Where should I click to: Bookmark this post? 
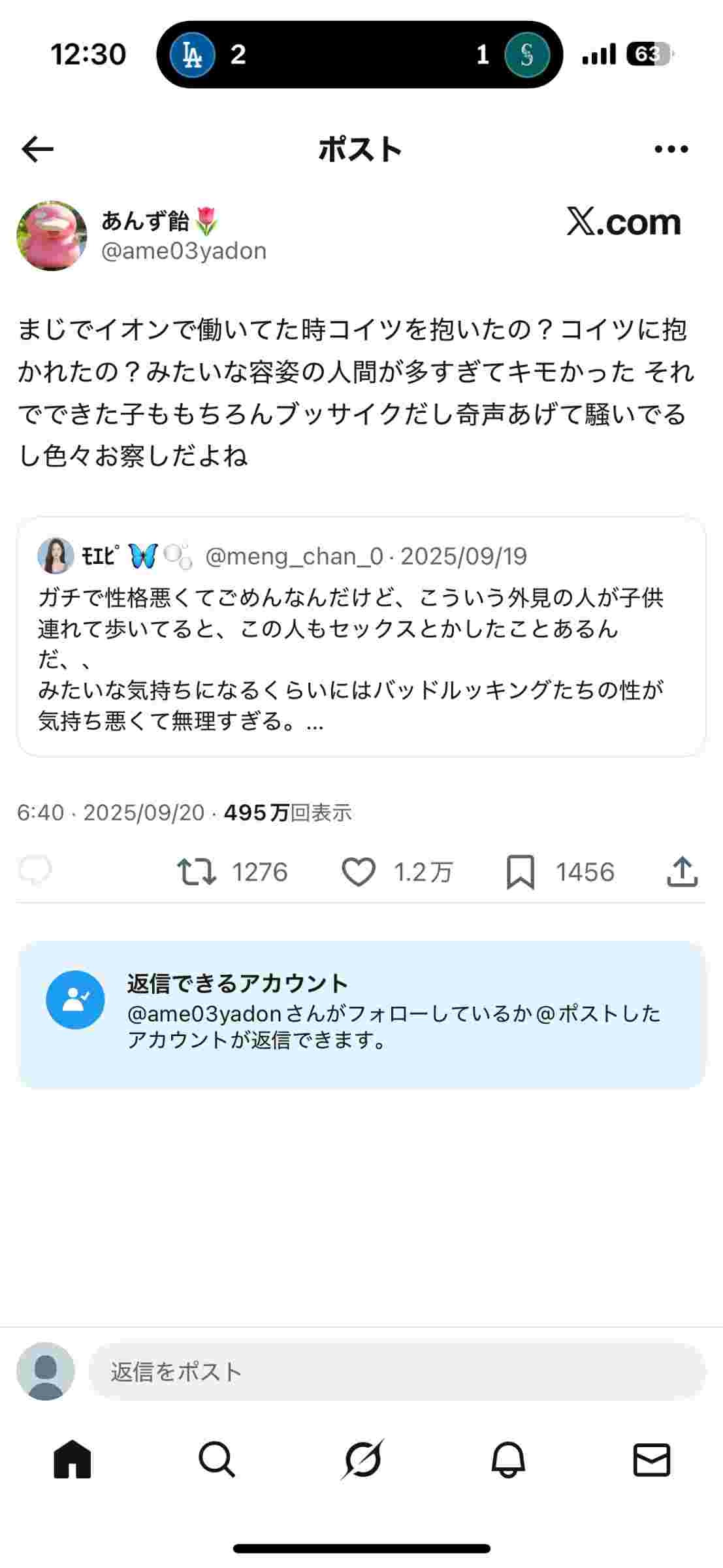[x=521, y=872]
